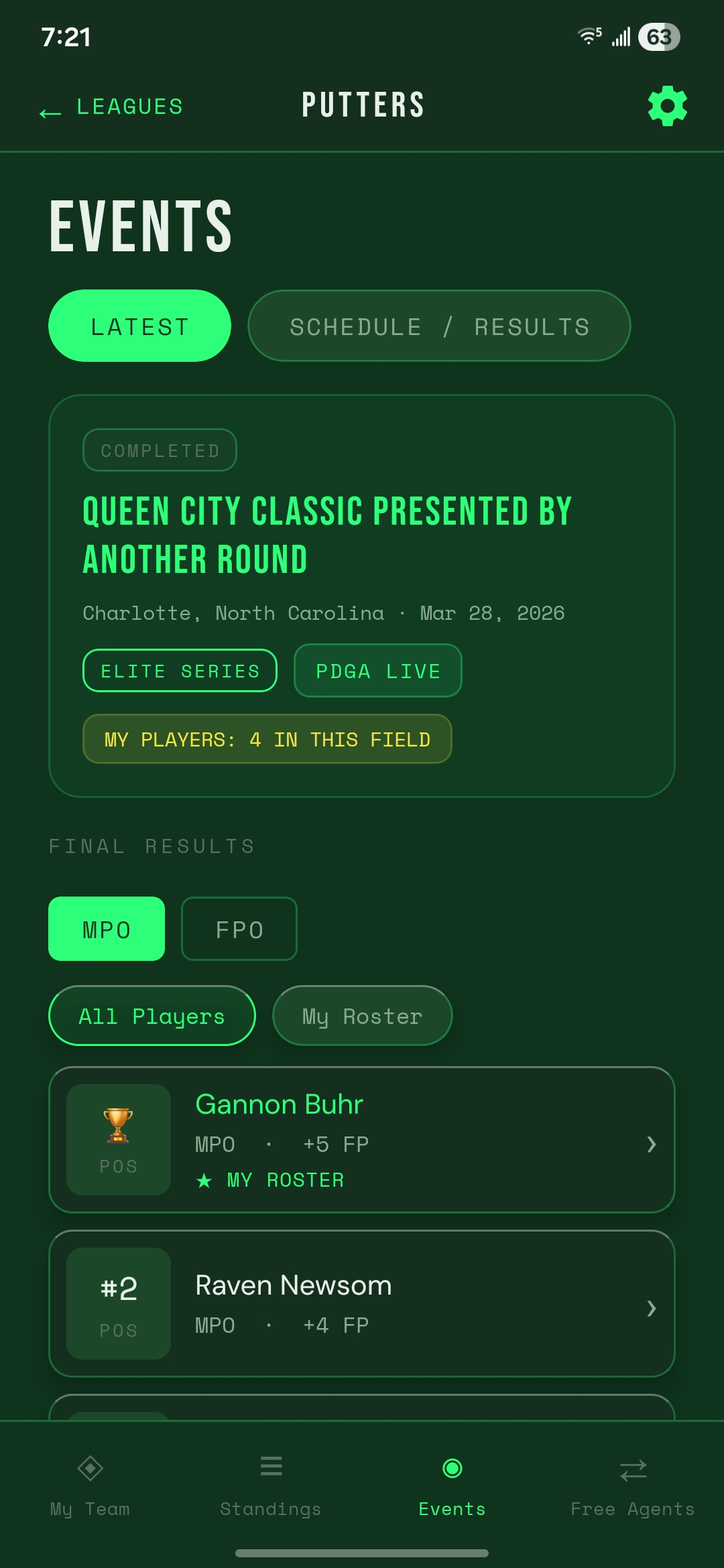This screenshot has height=1568, width=724.
Task: Open Gannon Buhr's player details
Action: tap(362, 1140)
